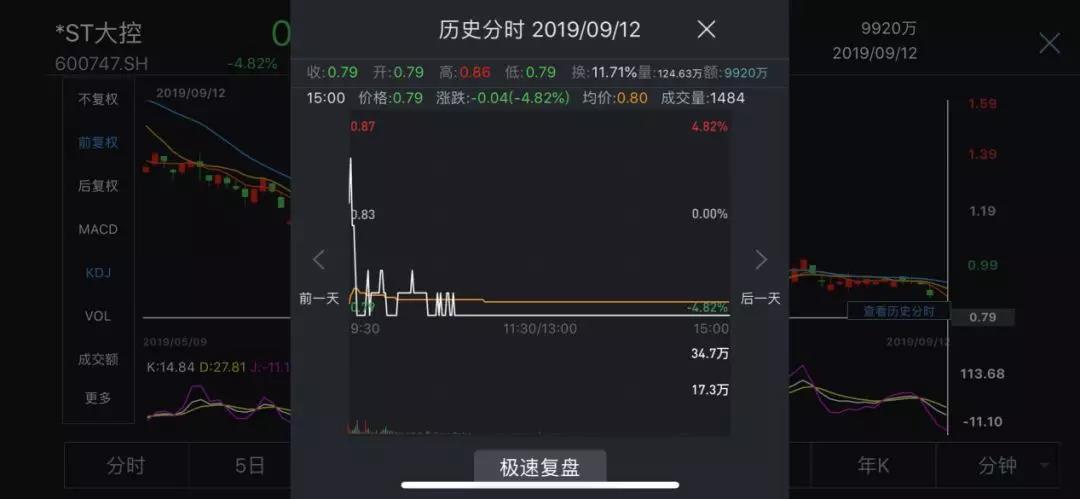Select 不复权 adjustment option

click(x=98, y=99)
